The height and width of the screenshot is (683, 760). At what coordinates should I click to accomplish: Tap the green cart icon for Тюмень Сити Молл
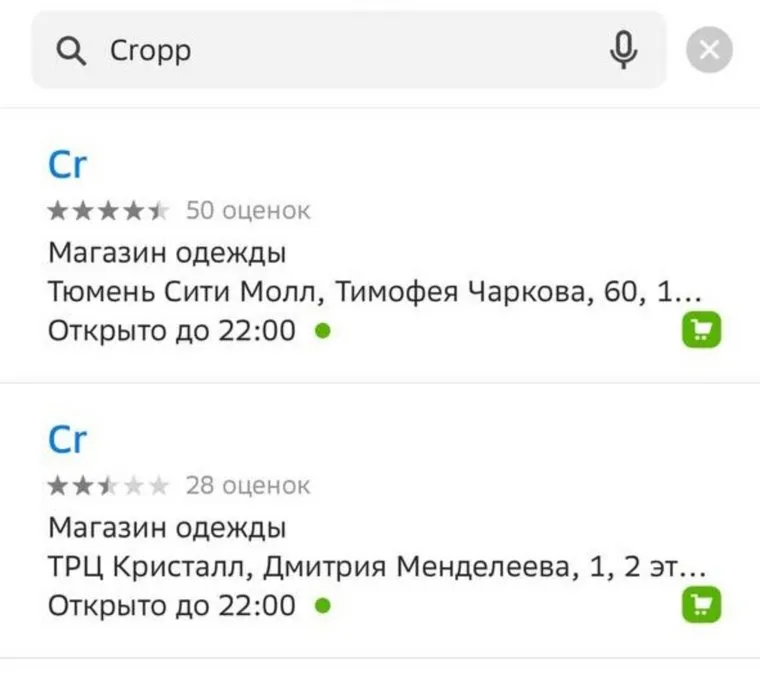(702, 331)
